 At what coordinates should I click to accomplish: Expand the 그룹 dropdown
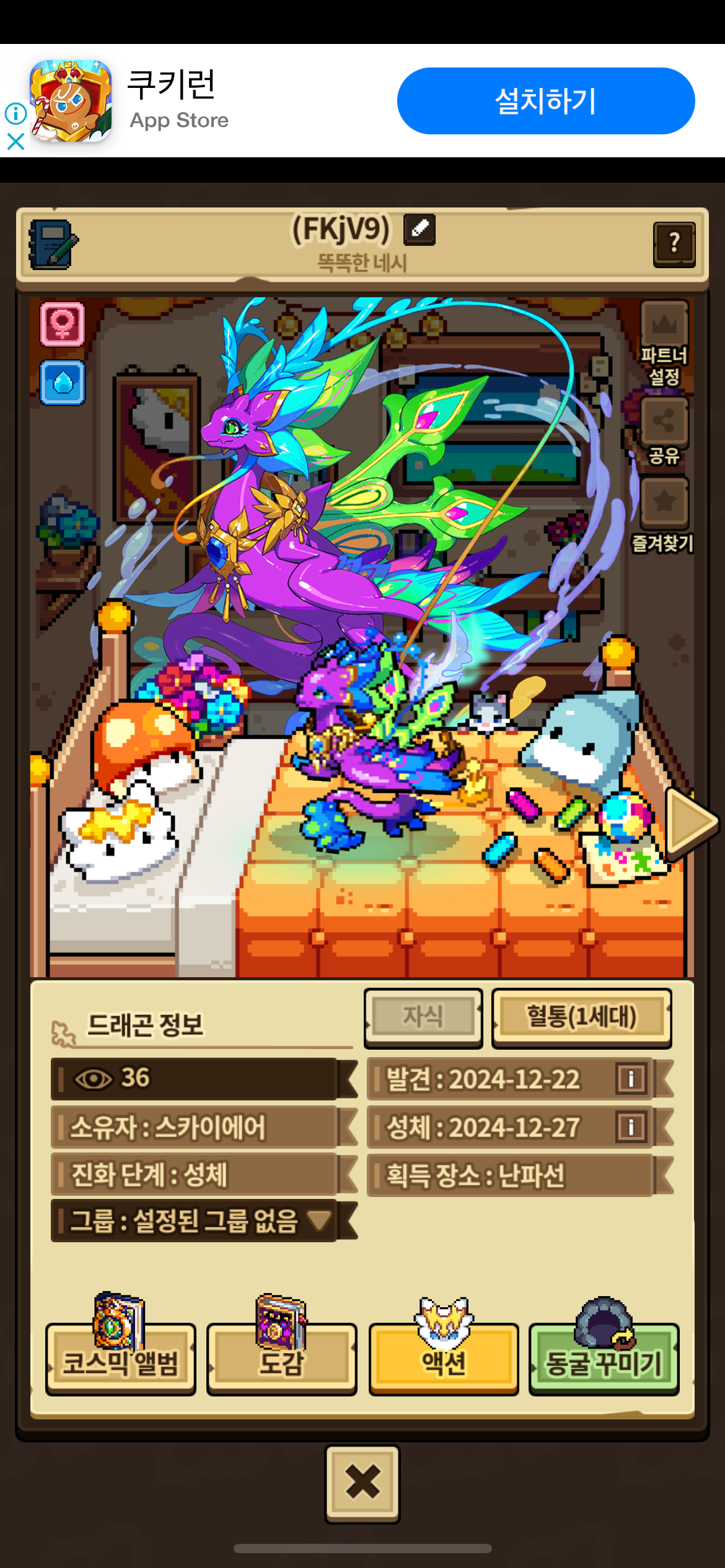pyautogui.click(x=320, y=1221)
